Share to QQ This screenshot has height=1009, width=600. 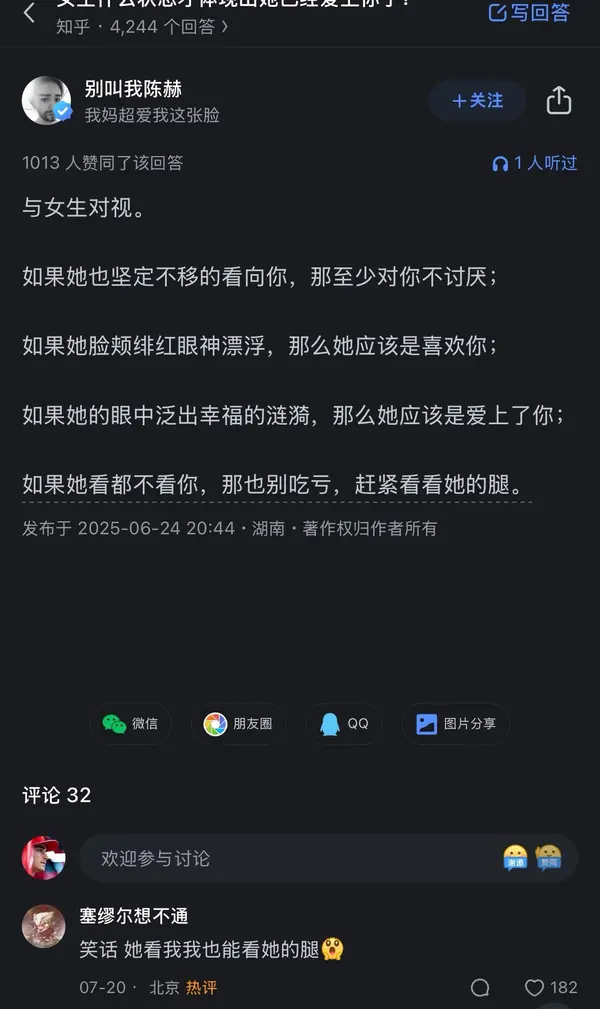[x=344, y=724]
